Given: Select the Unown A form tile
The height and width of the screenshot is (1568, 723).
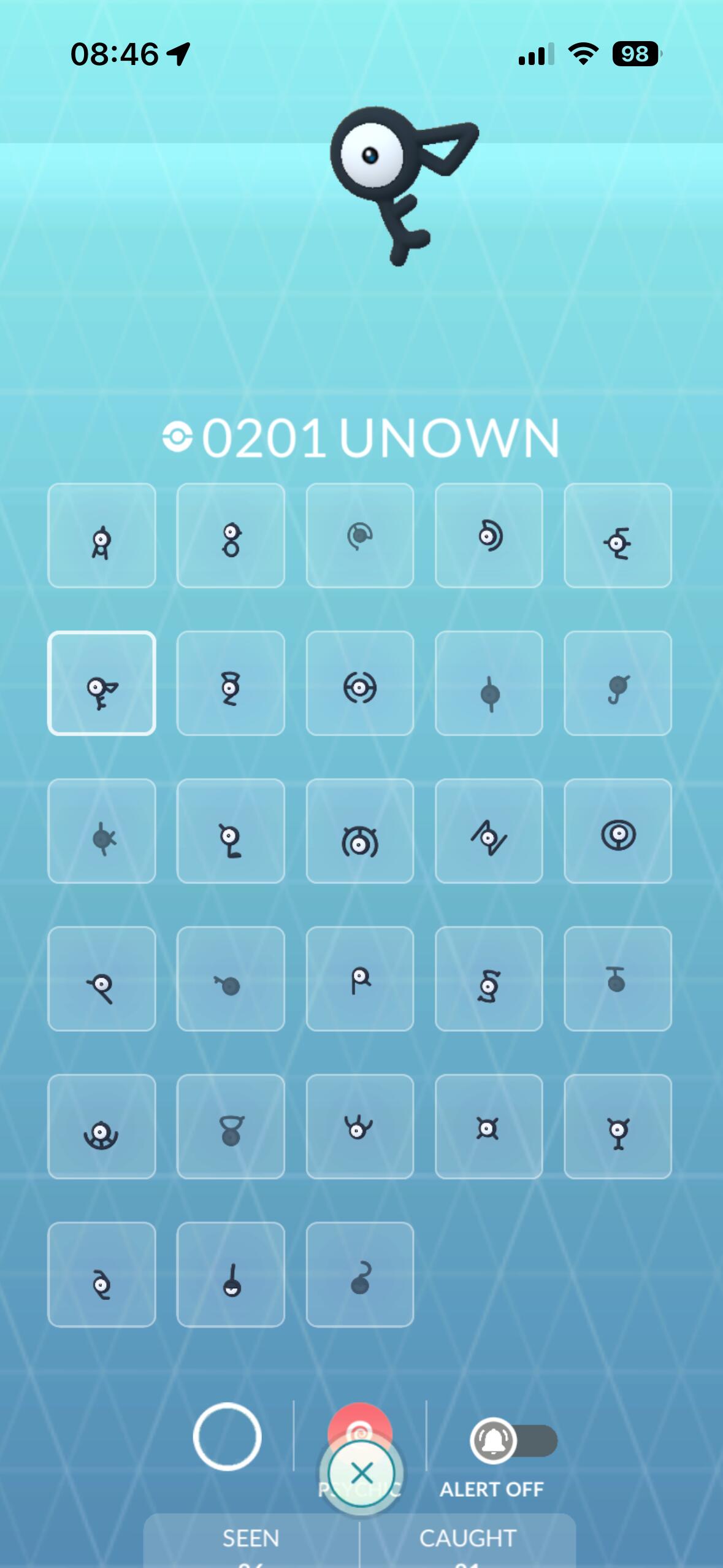Looking at the screenshot, I should point(101,536).
